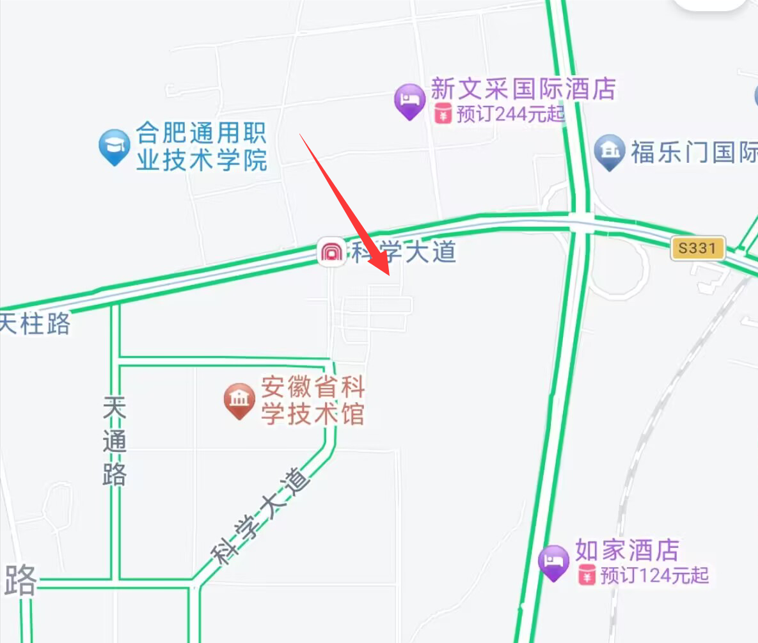Select the 新文采国际酒店 hotel marker

point(409,101)
